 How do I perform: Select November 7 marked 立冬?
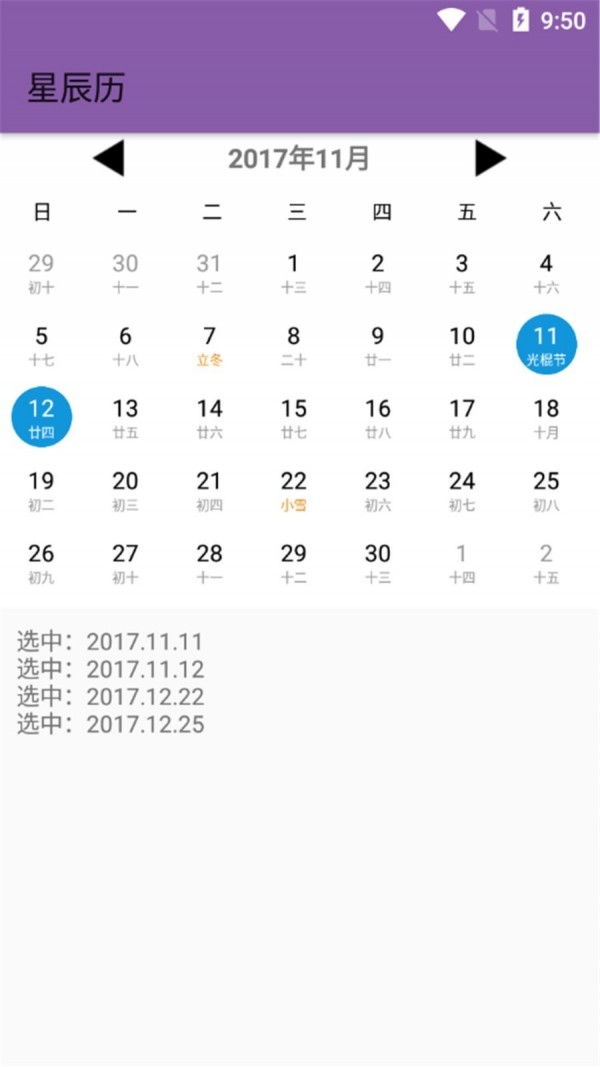[x=209, y=344]
